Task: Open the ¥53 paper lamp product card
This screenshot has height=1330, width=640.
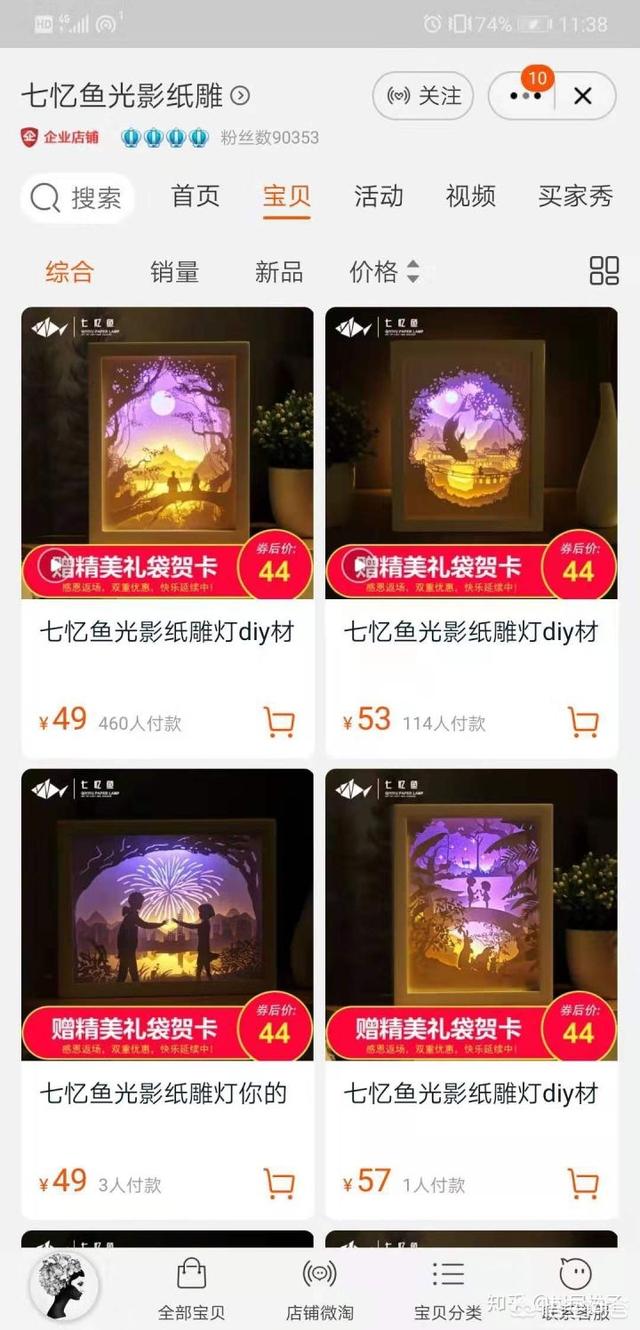Action: click(x=471, y=532)
